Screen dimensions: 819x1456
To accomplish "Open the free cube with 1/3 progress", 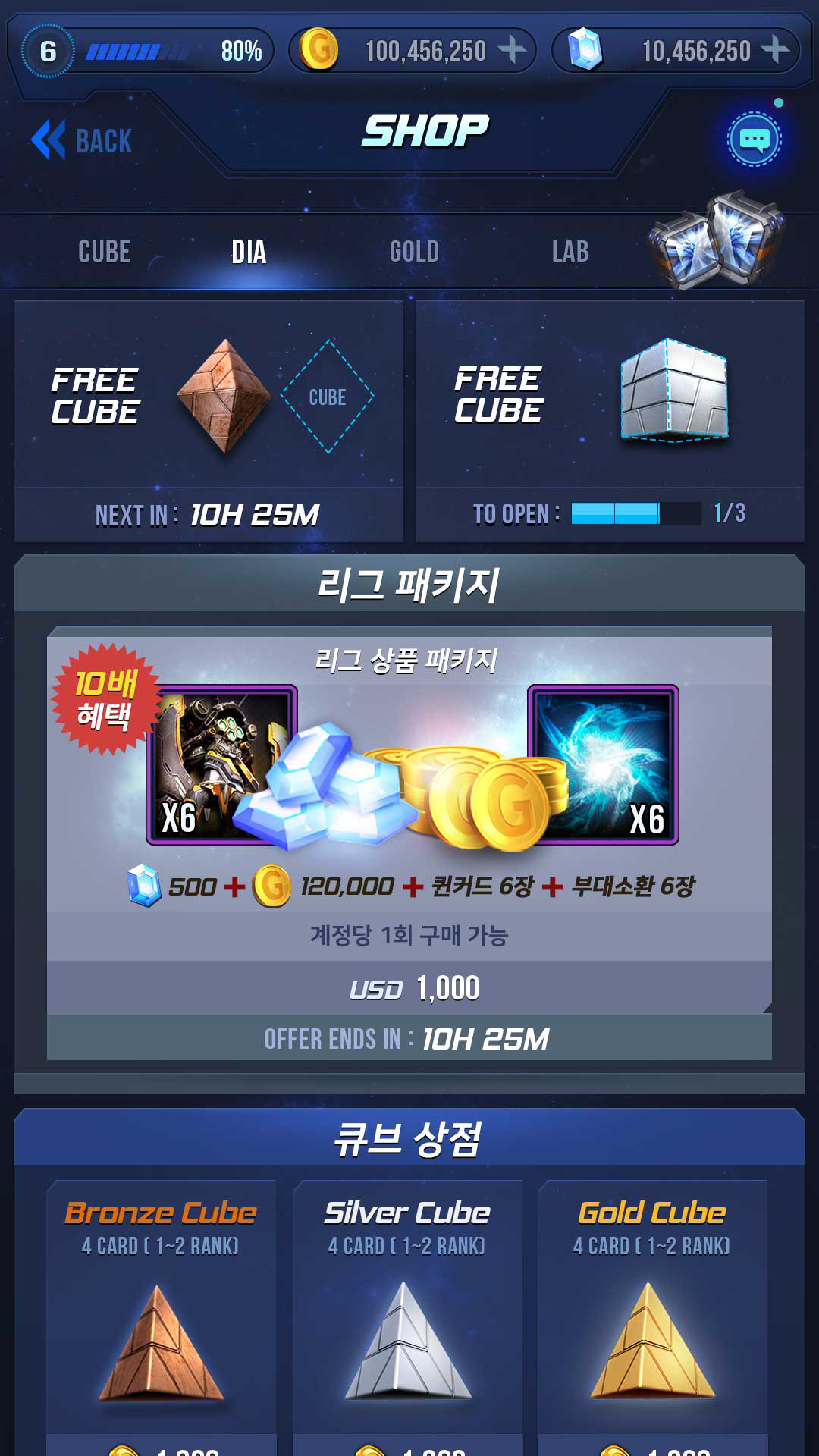I will 610,421.
